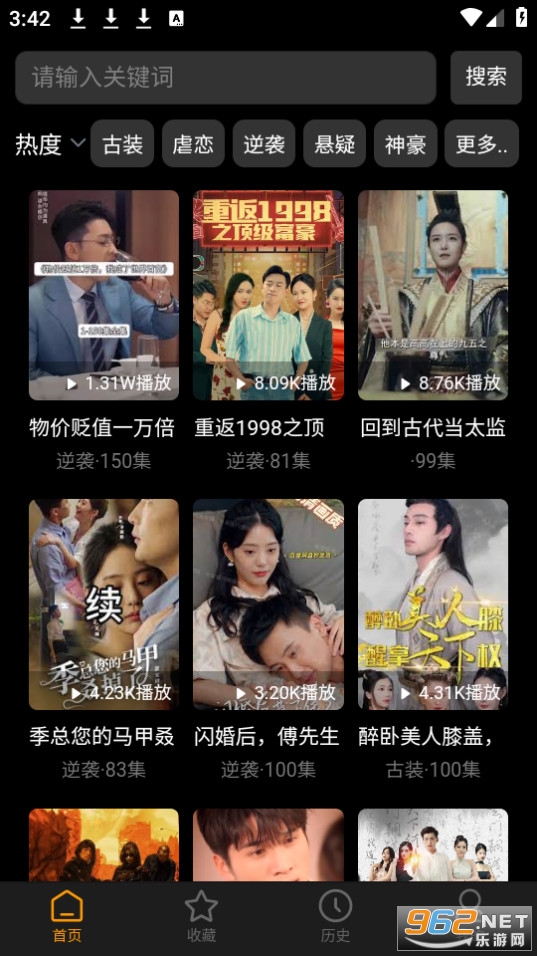The width and height of the screenshot is (537, 956).
Task: Return to the 首页 tab
Action: click(67, 916)
